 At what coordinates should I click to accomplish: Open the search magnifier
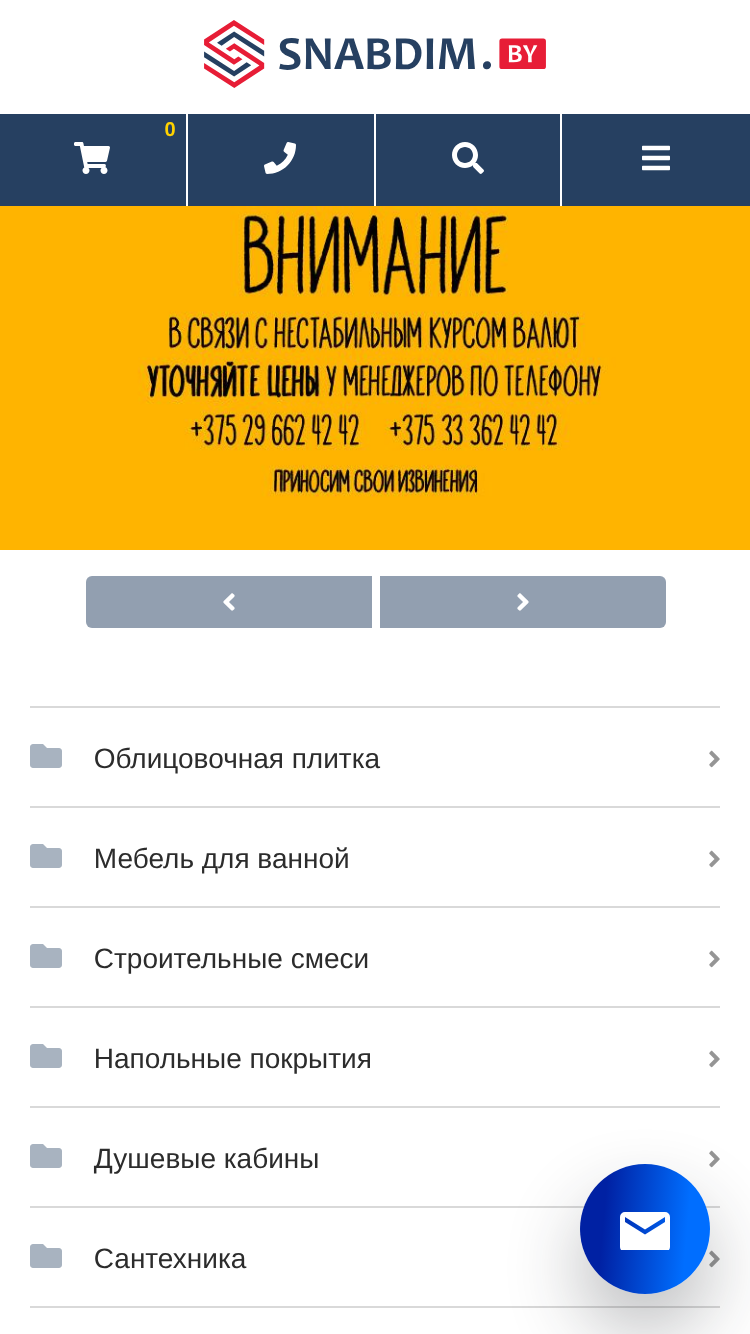point(468,160)
